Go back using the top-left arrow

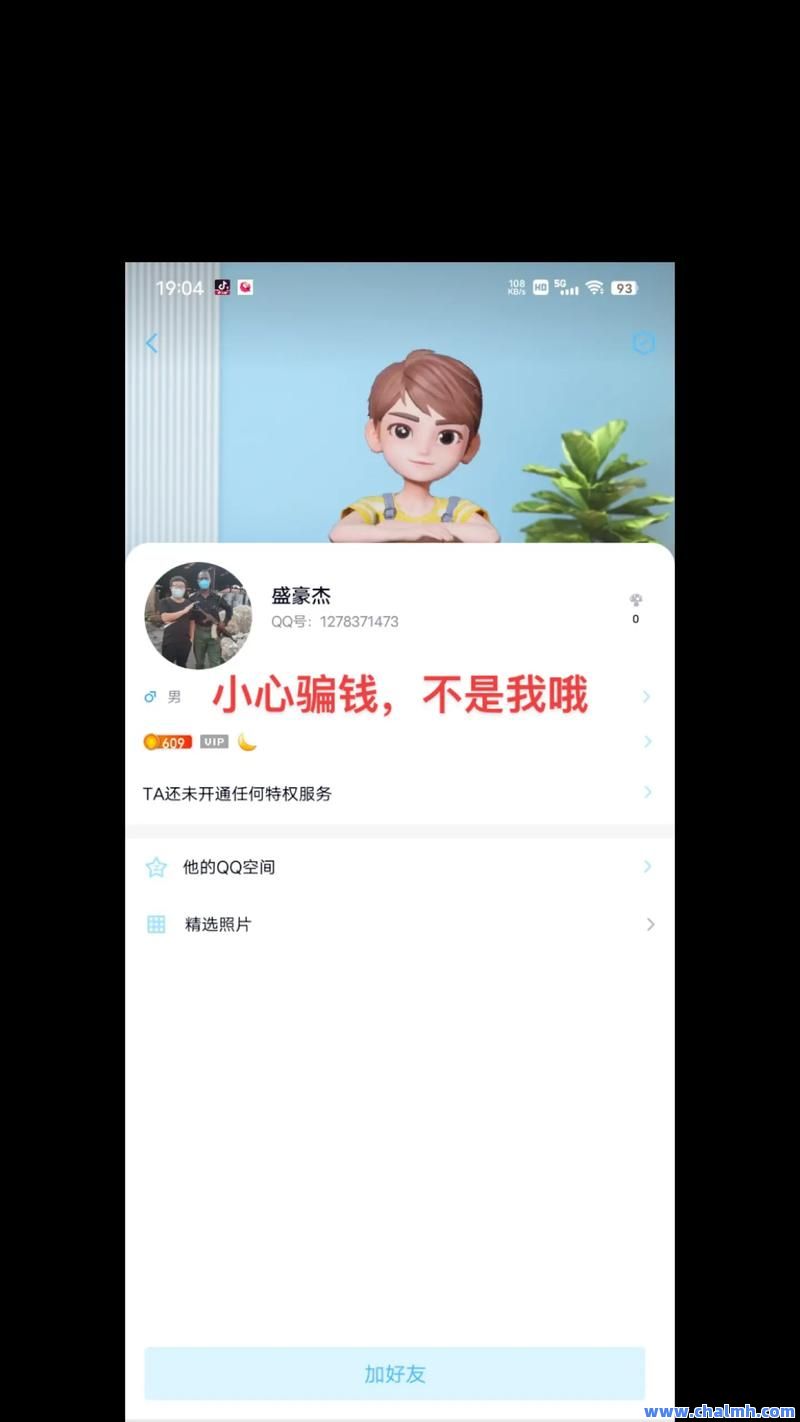click(152, 343)
